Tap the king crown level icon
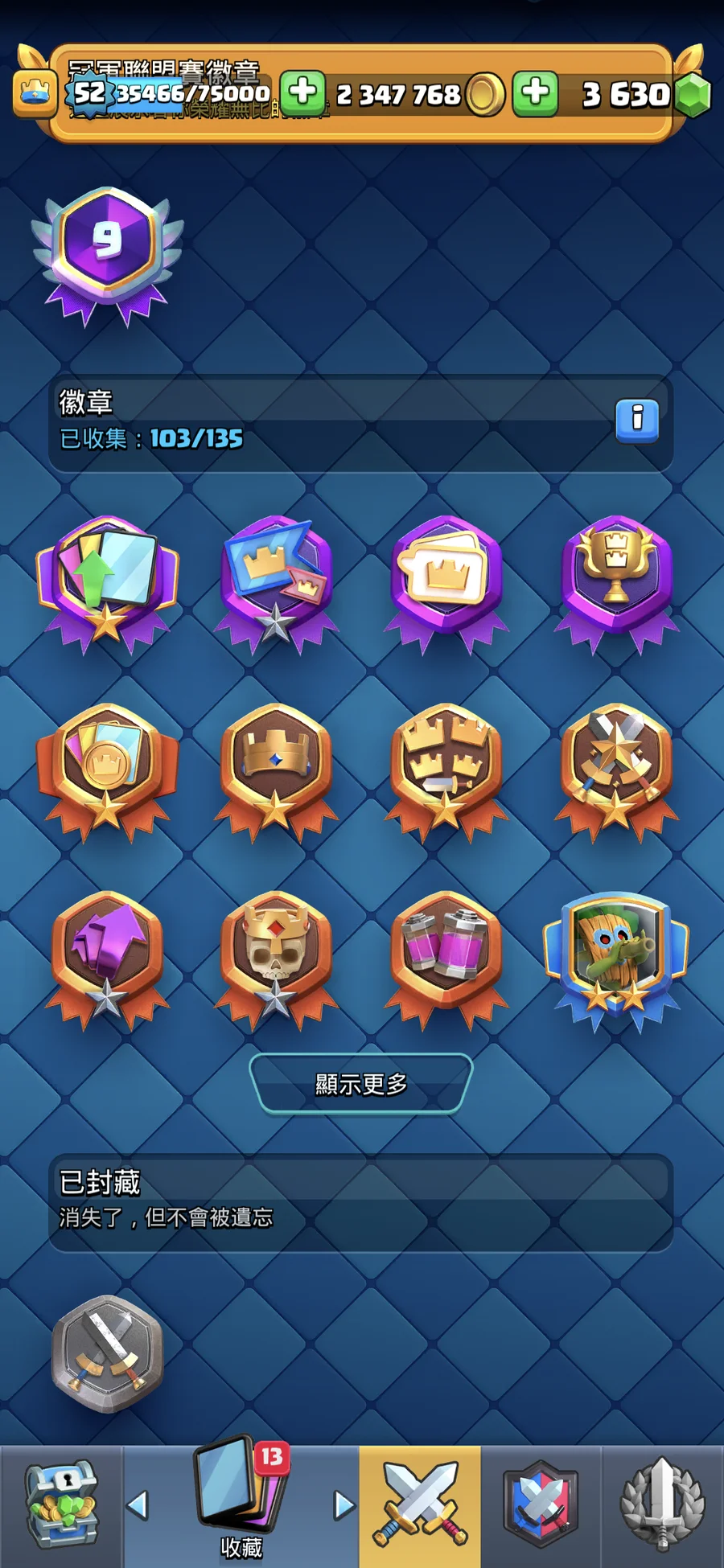Viewport: 724px width, 1568px height. click(34, 93)
